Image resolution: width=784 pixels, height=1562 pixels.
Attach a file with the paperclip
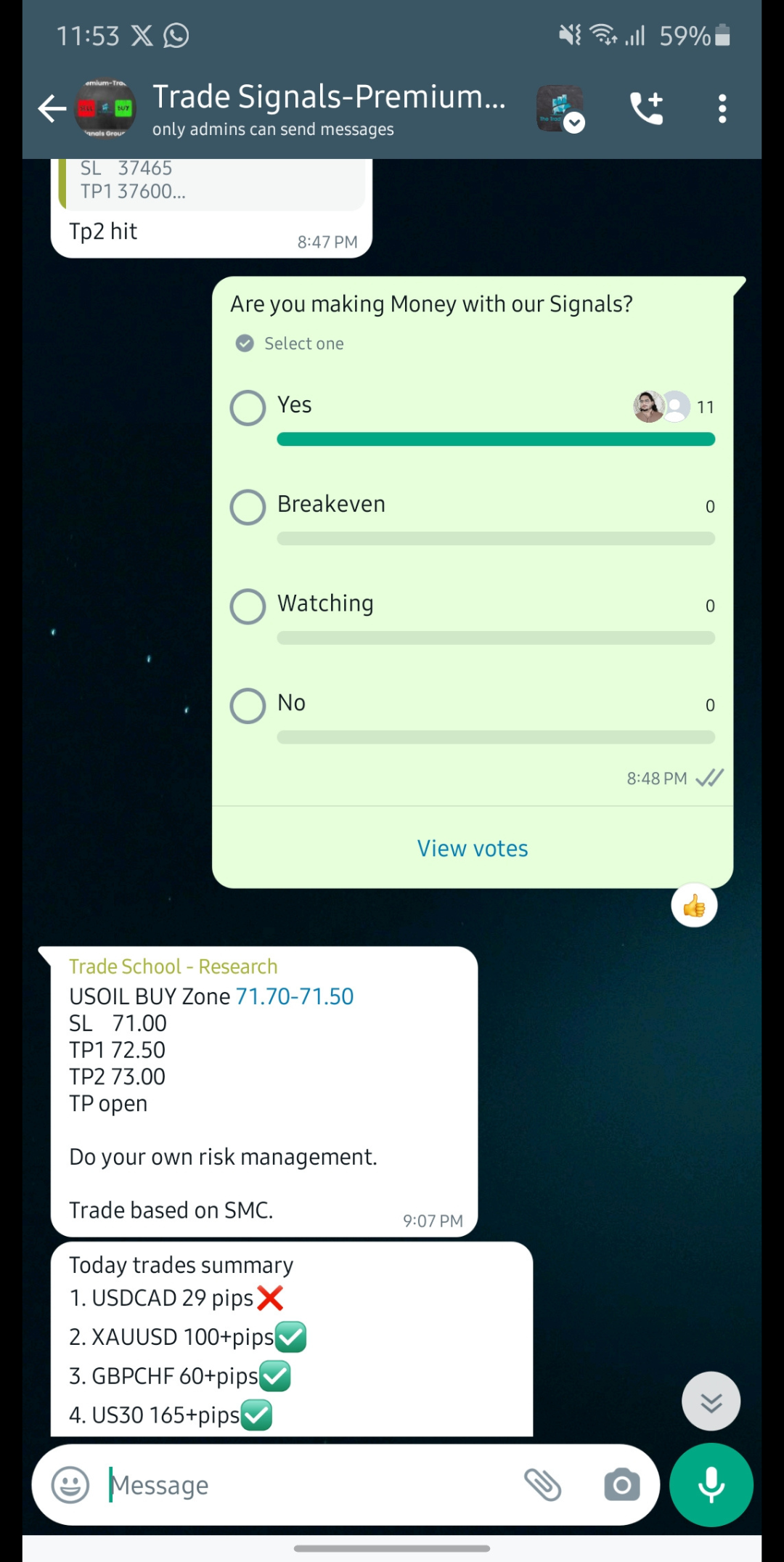[x=543, y=1485]
